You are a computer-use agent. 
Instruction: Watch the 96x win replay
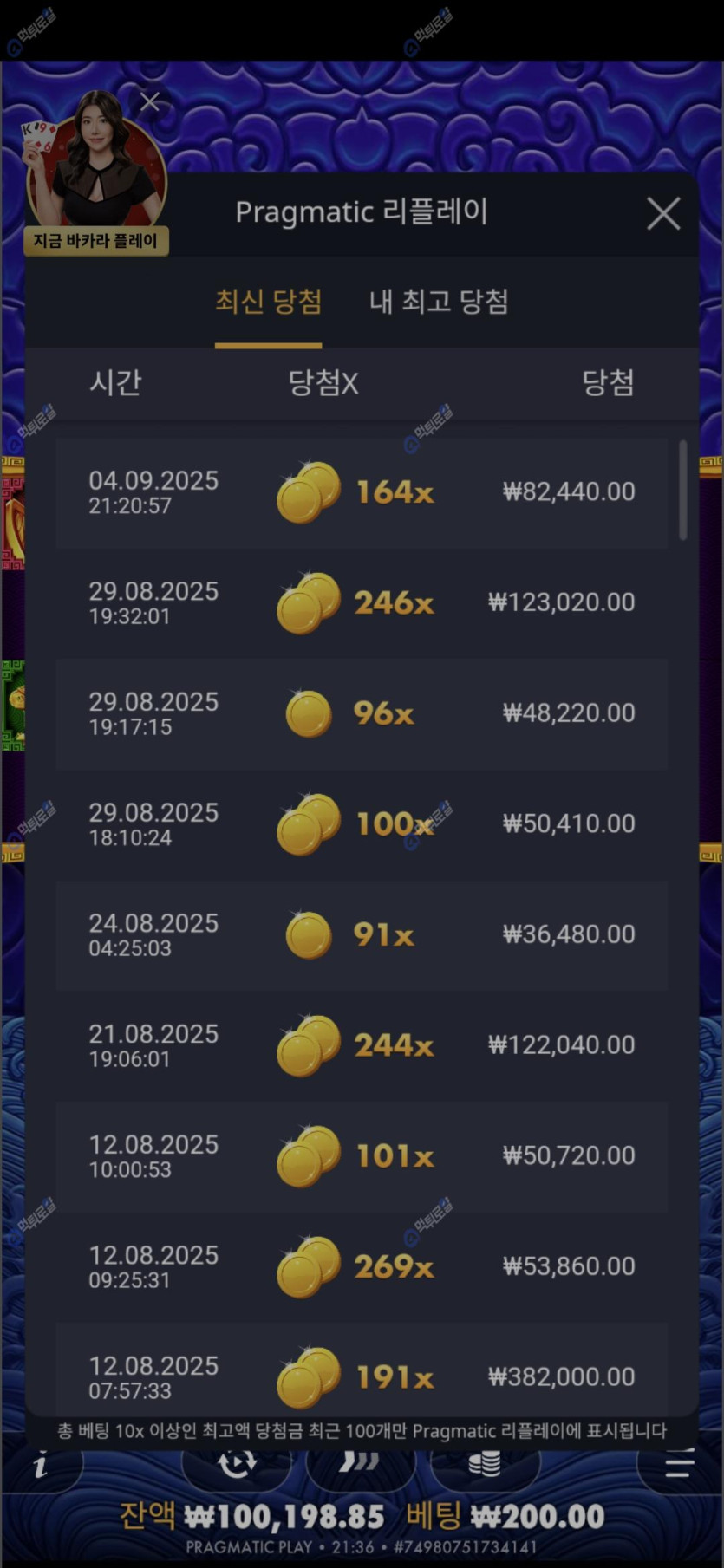pyautogui.click(x=362, y=713)
